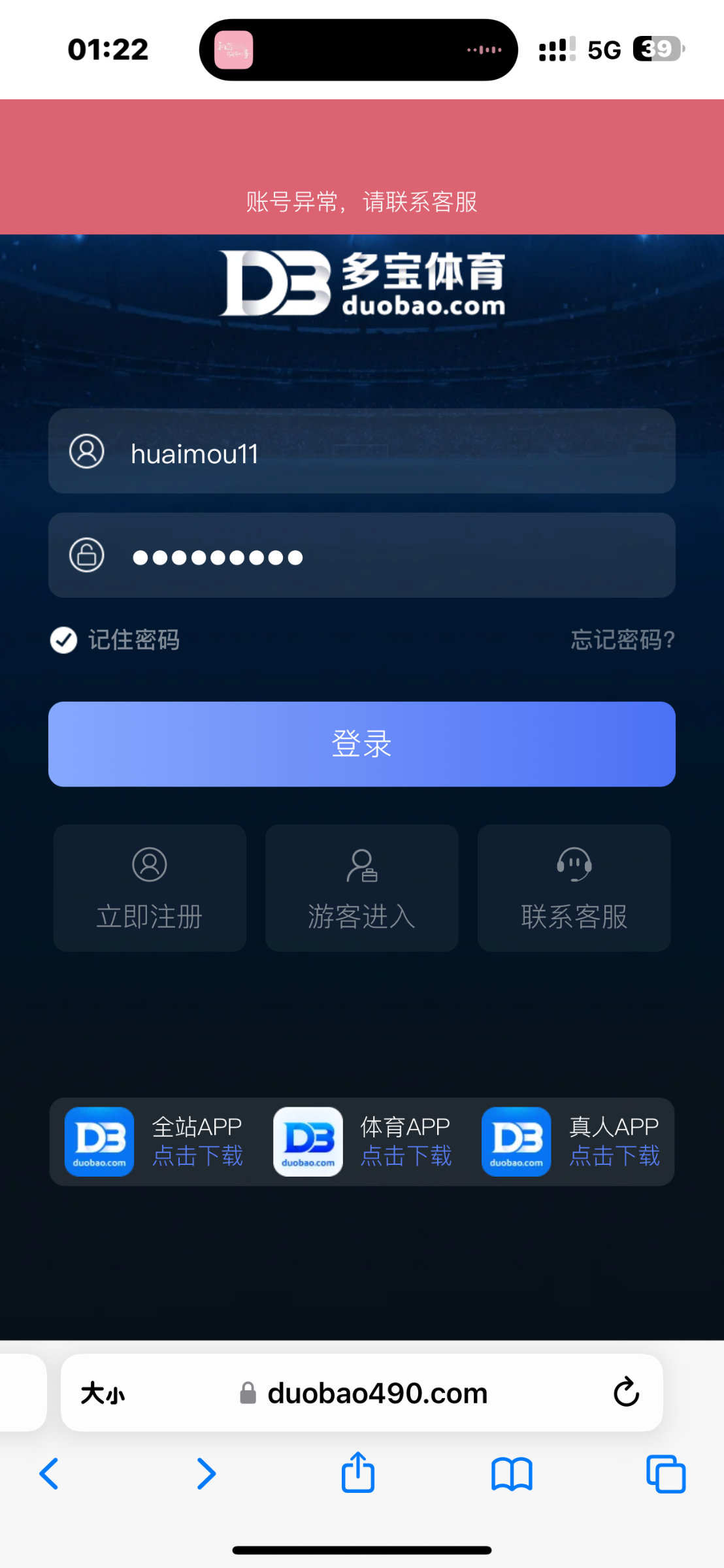The image size is (724, 1568).
Task: Download the 真人APP
Action: point(572,1142)
